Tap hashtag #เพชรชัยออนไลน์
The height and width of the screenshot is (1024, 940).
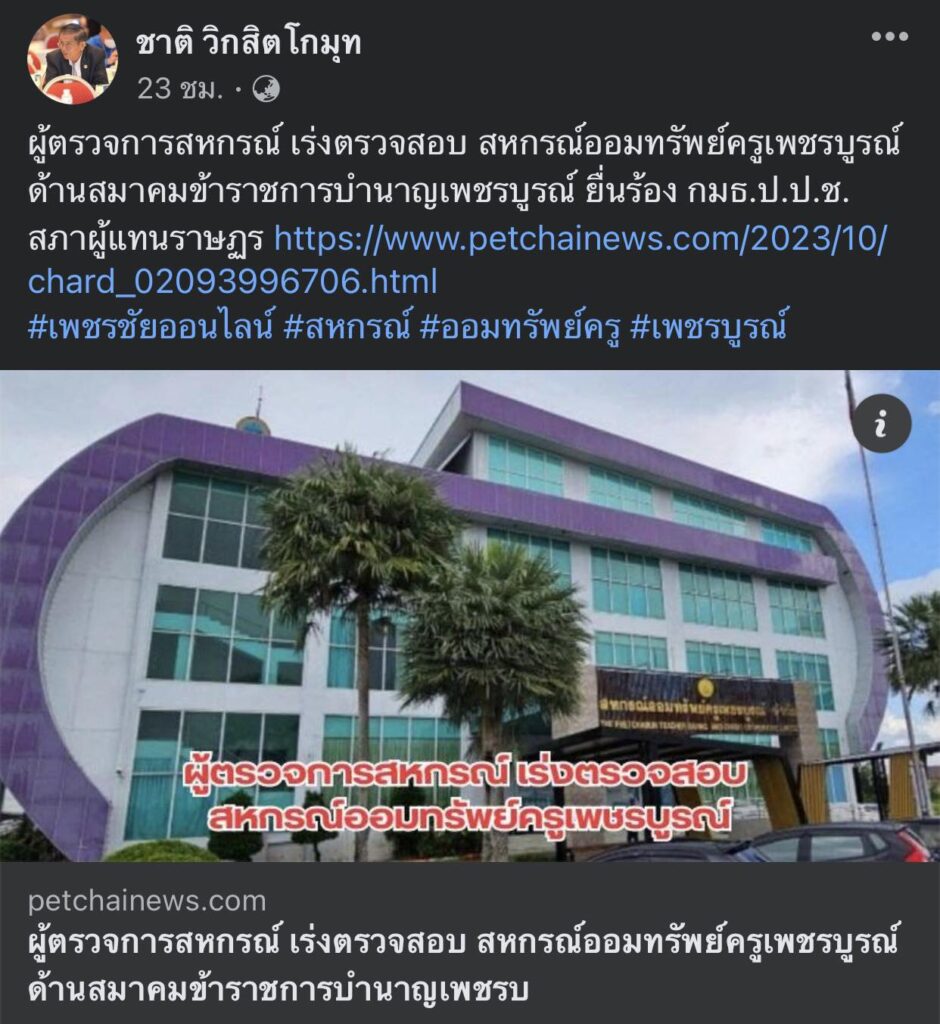(150, 328)
